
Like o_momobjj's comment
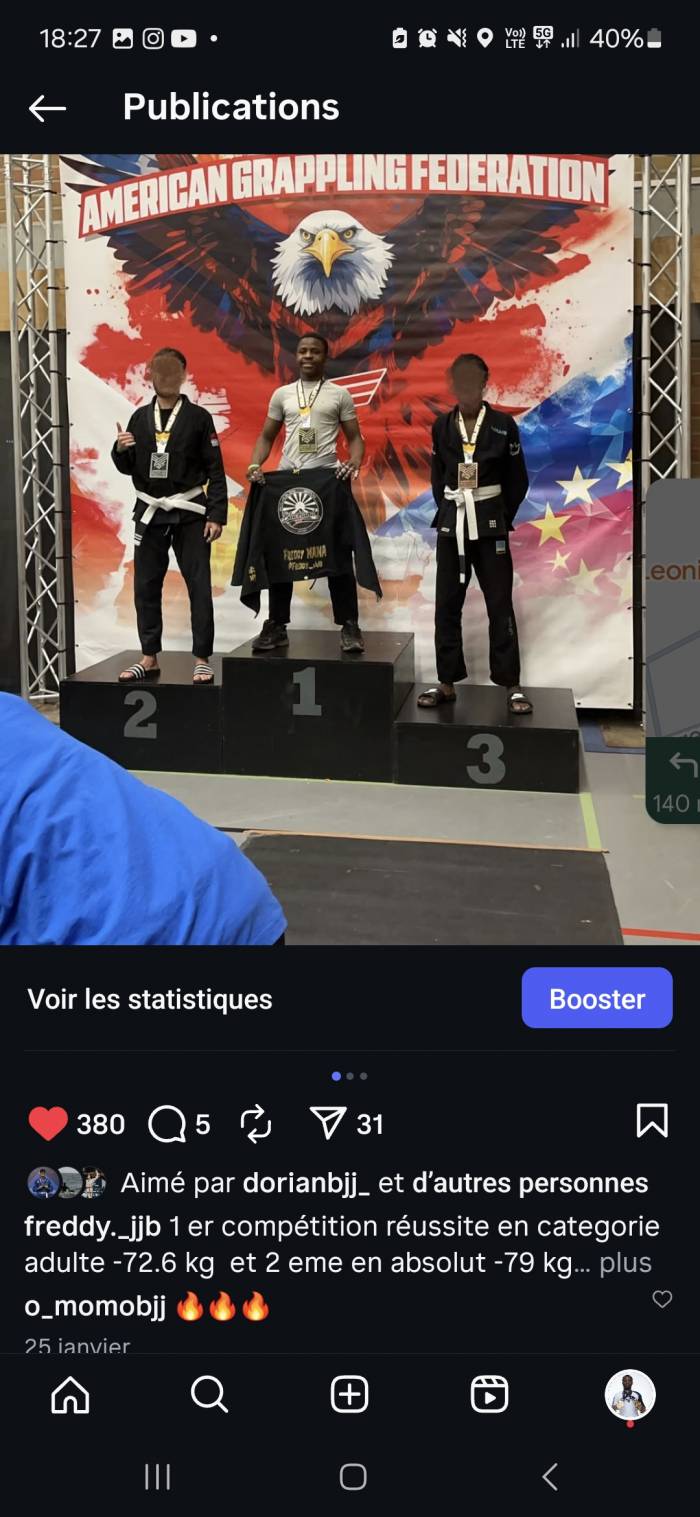point(662,1299)
